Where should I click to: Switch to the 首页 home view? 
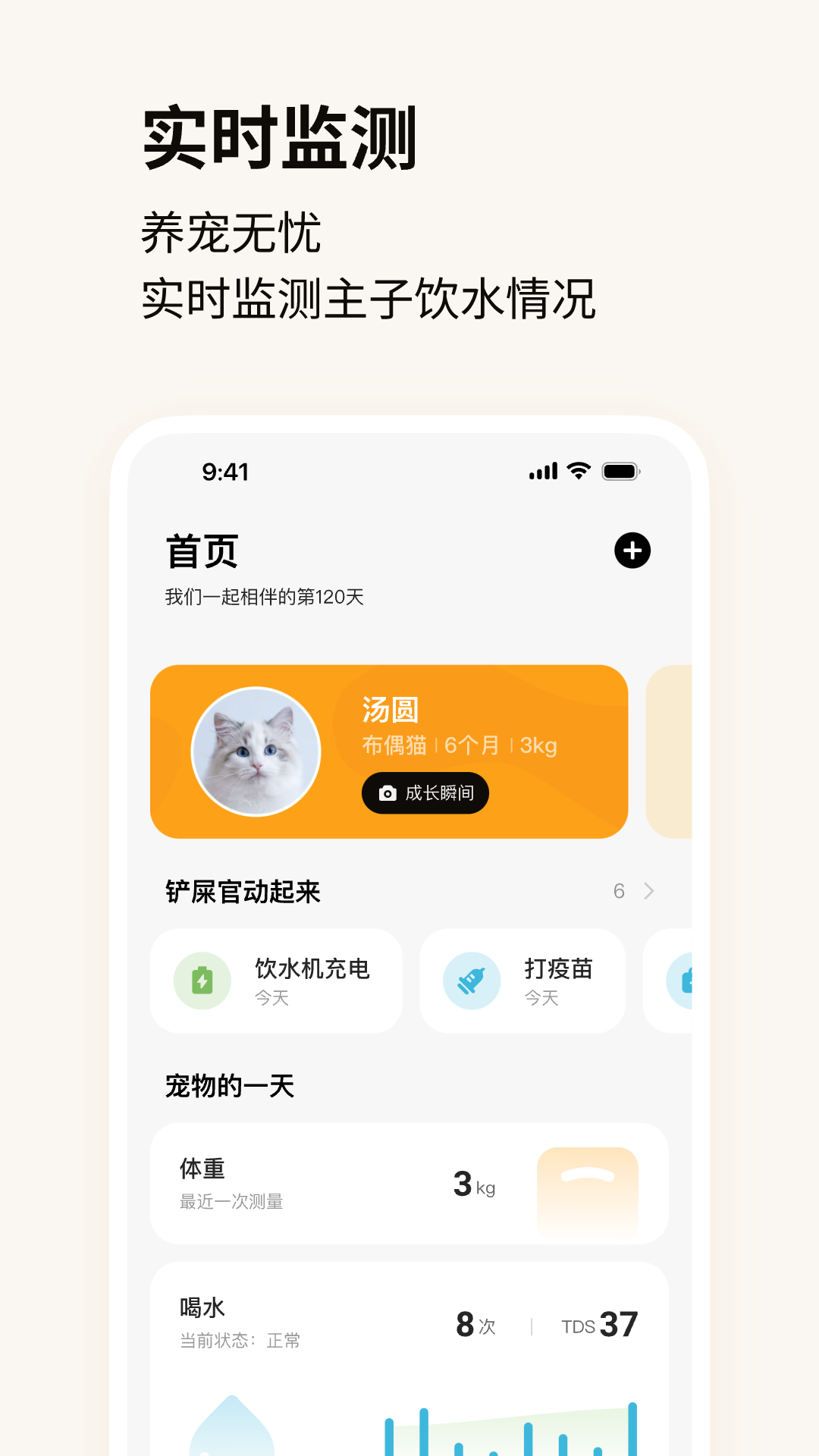click(202, 552)
